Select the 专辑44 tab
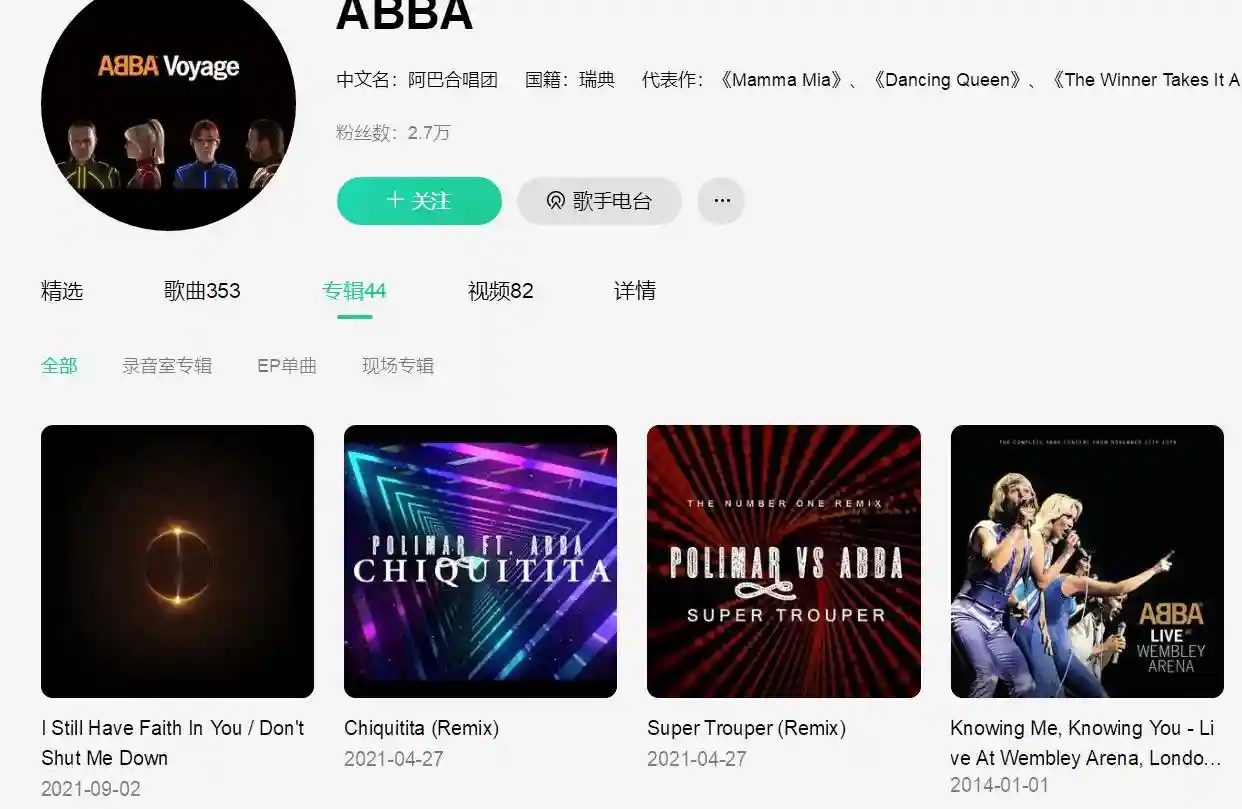The width and height of the screenshot is (1242, 809). [x=354, y=291]
